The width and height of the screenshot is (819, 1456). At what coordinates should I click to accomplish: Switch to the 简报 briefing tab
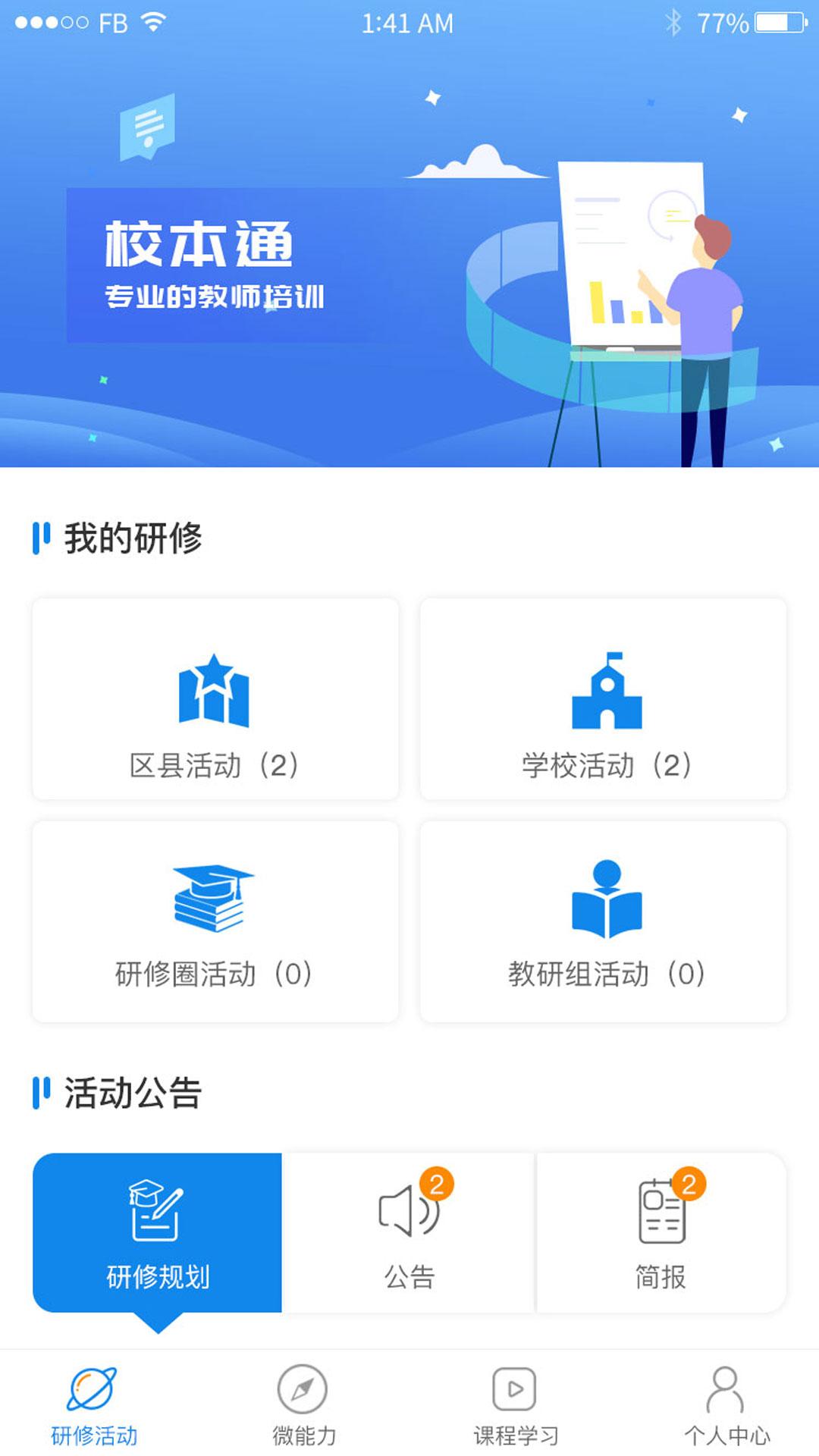coord(661,1233)
